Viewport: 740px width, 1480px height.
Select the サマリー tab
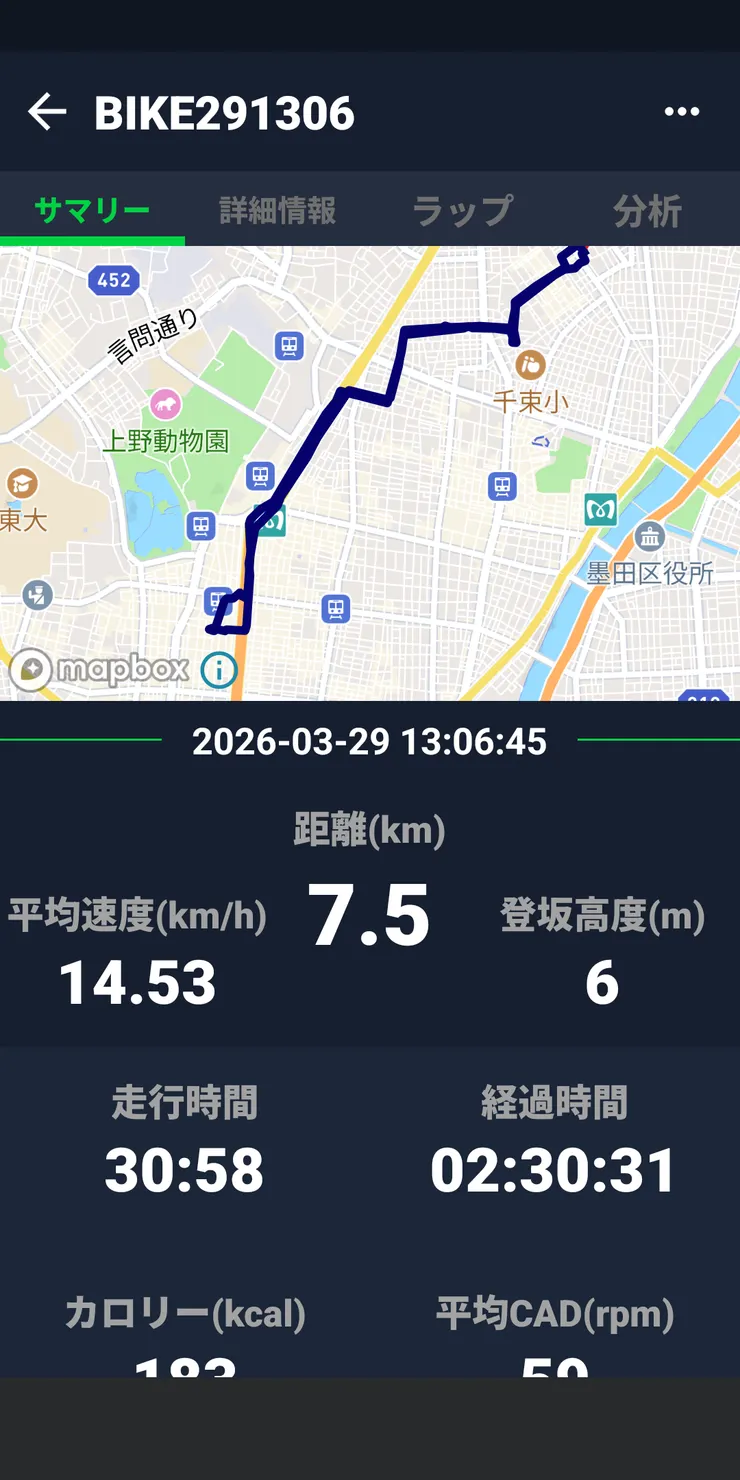tap(92, 211)
